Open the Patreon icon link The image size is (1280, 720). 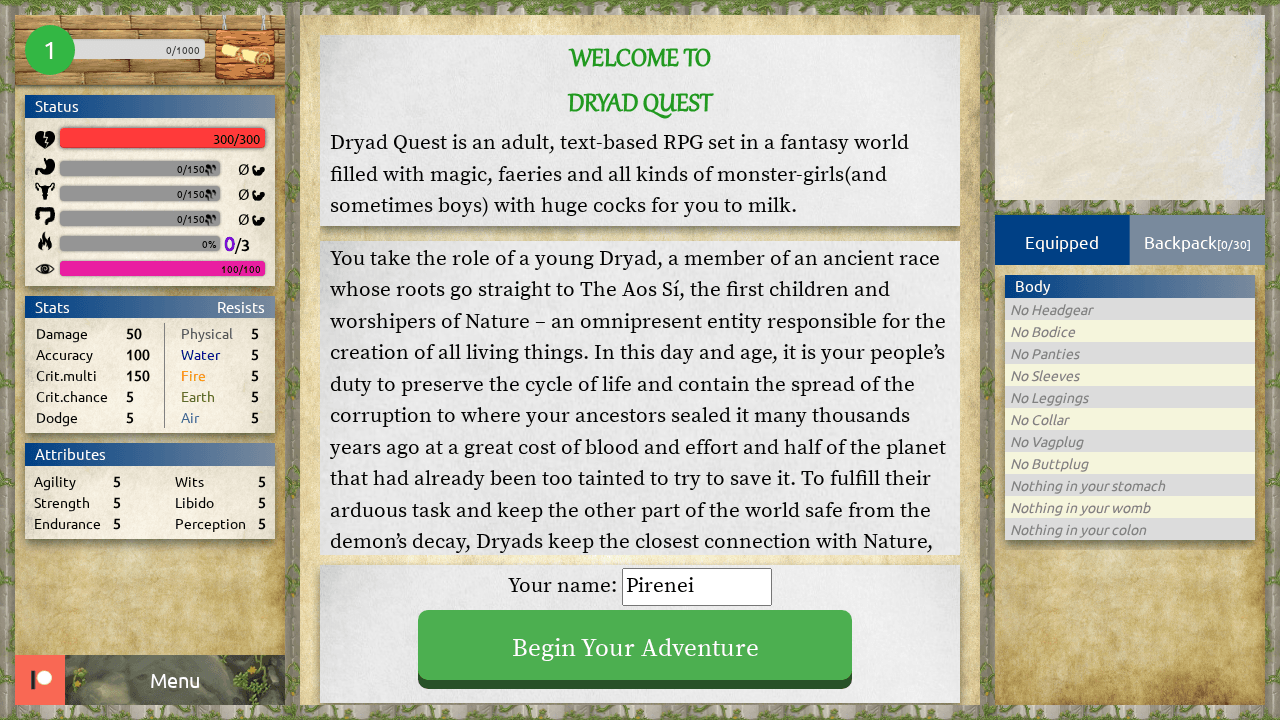(40, 680)
